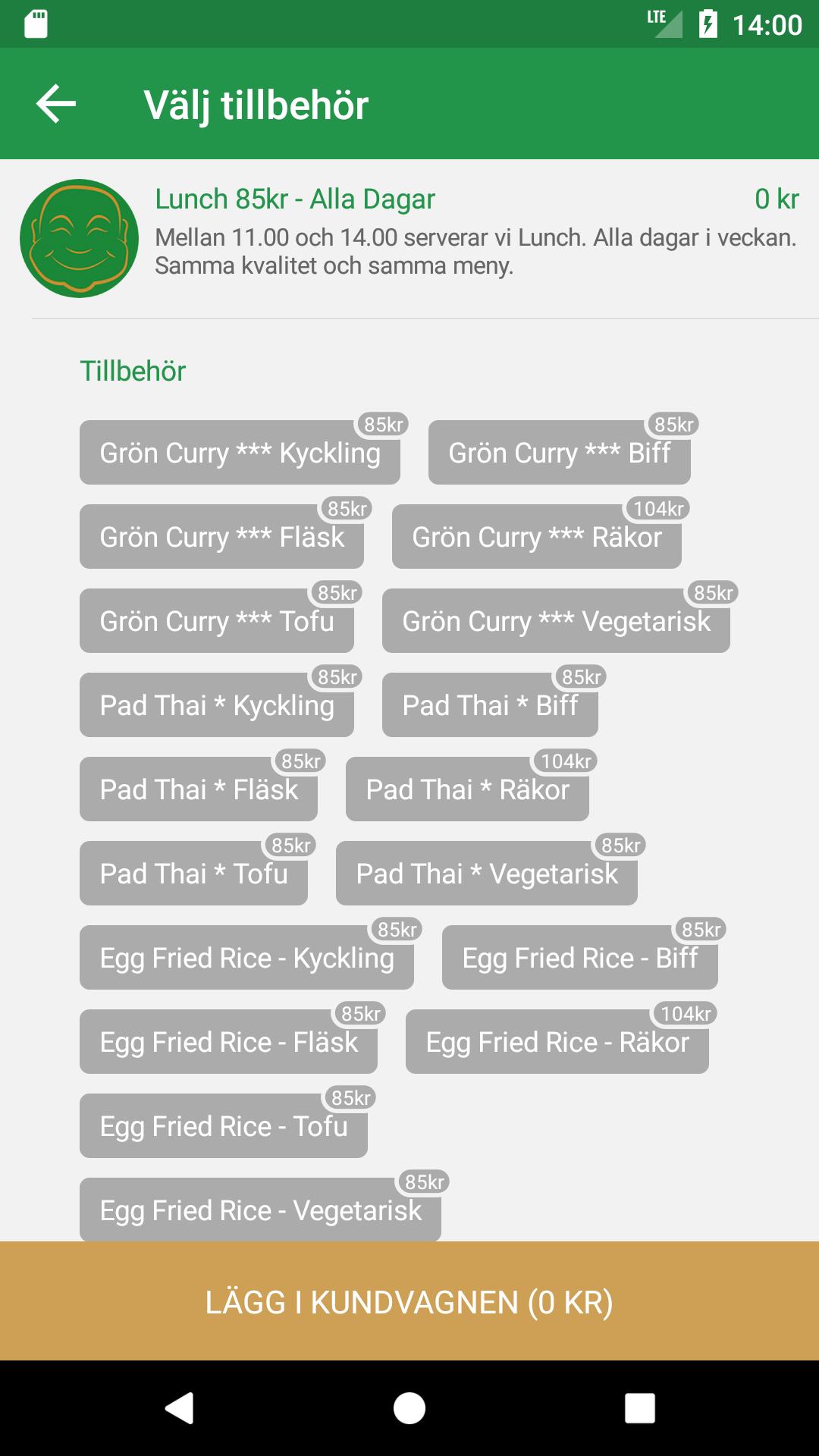Tap Egg Fried Rice - Tofu chip

(x=223, y=1126)
